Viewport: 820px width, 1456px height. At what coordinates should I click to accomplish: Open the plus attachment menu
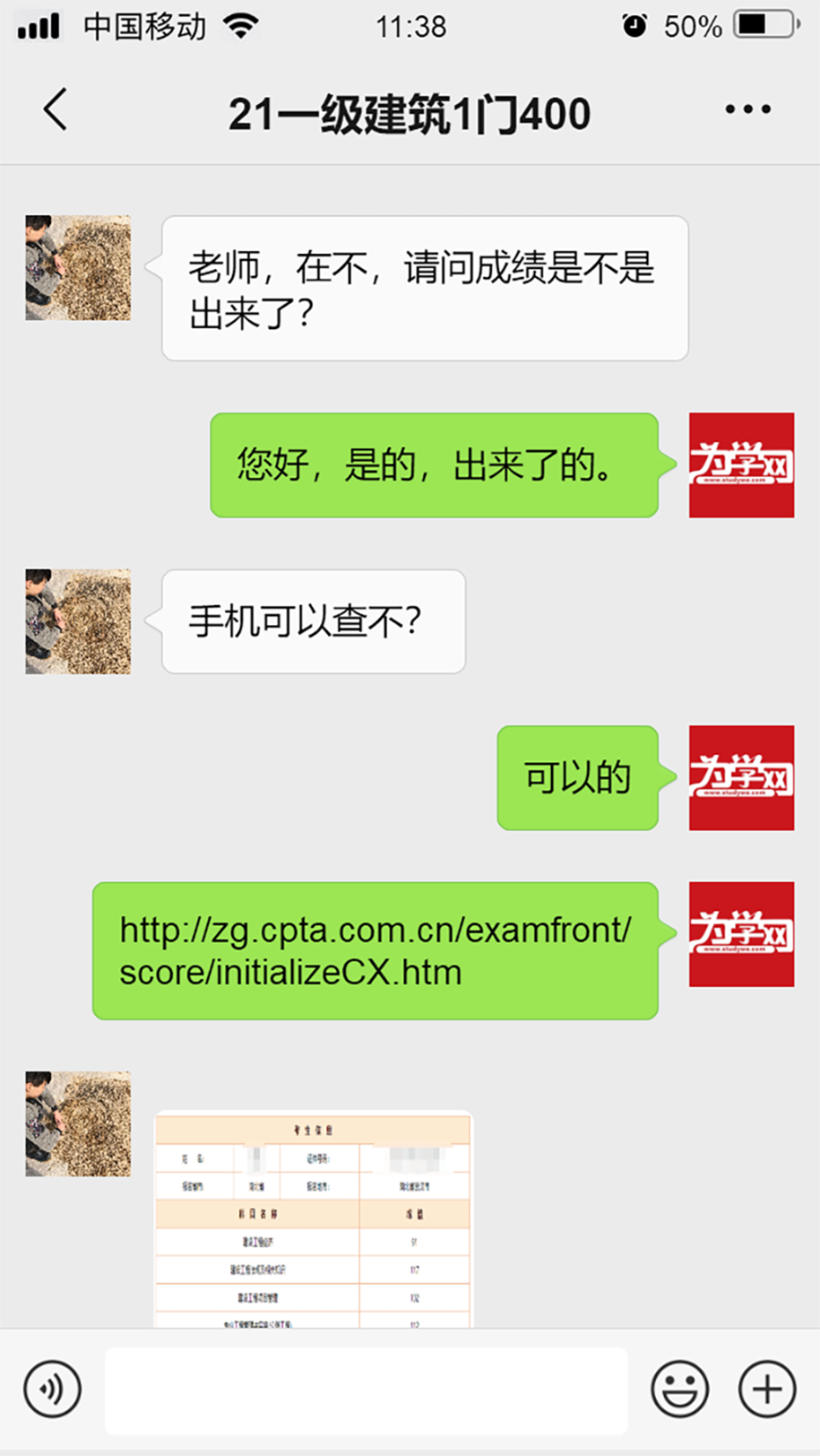(x=767, y=1390)
